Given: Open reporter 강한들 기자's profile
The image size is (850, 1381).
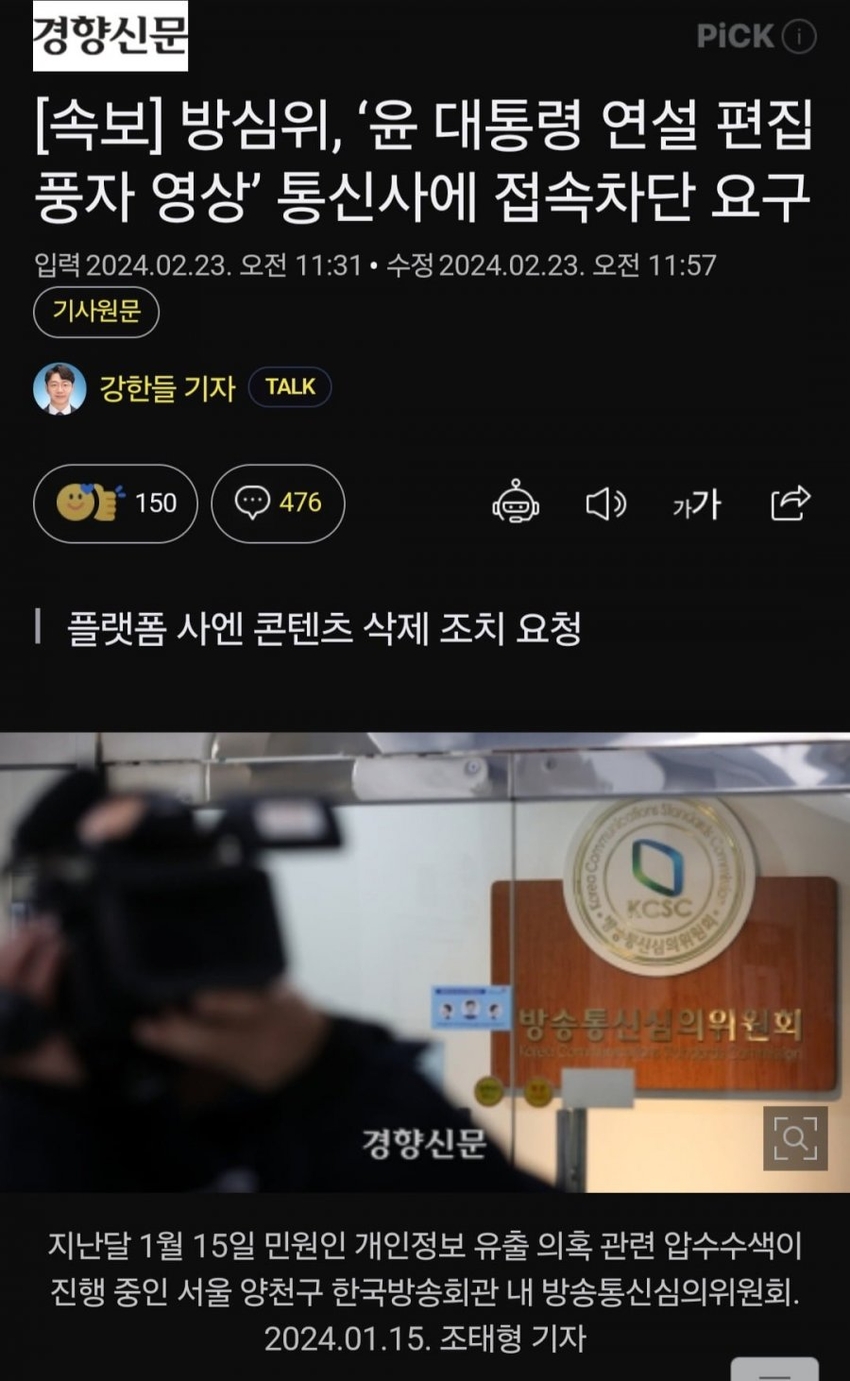Looking at the screenshot, I should pos(166,388).
